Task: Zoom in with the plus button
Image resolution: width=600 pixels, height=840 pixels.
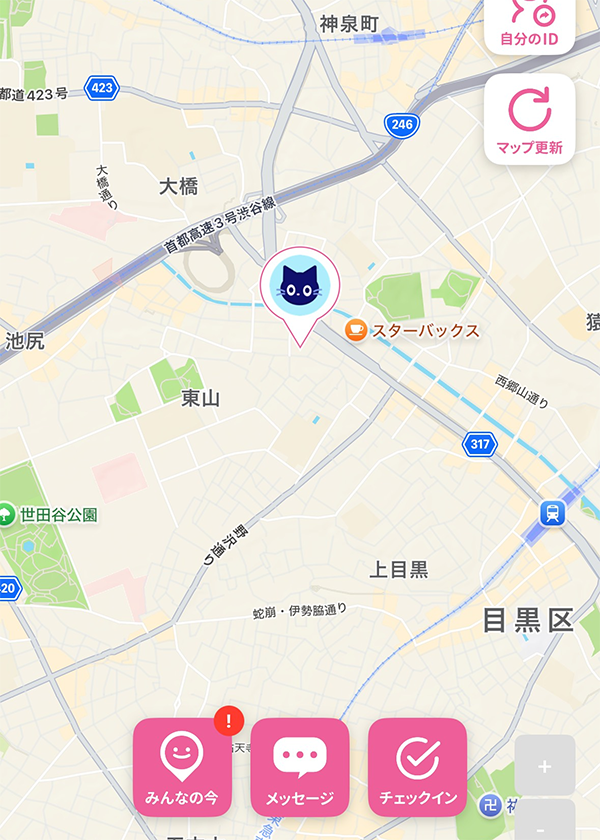Action: coord(545,766)
